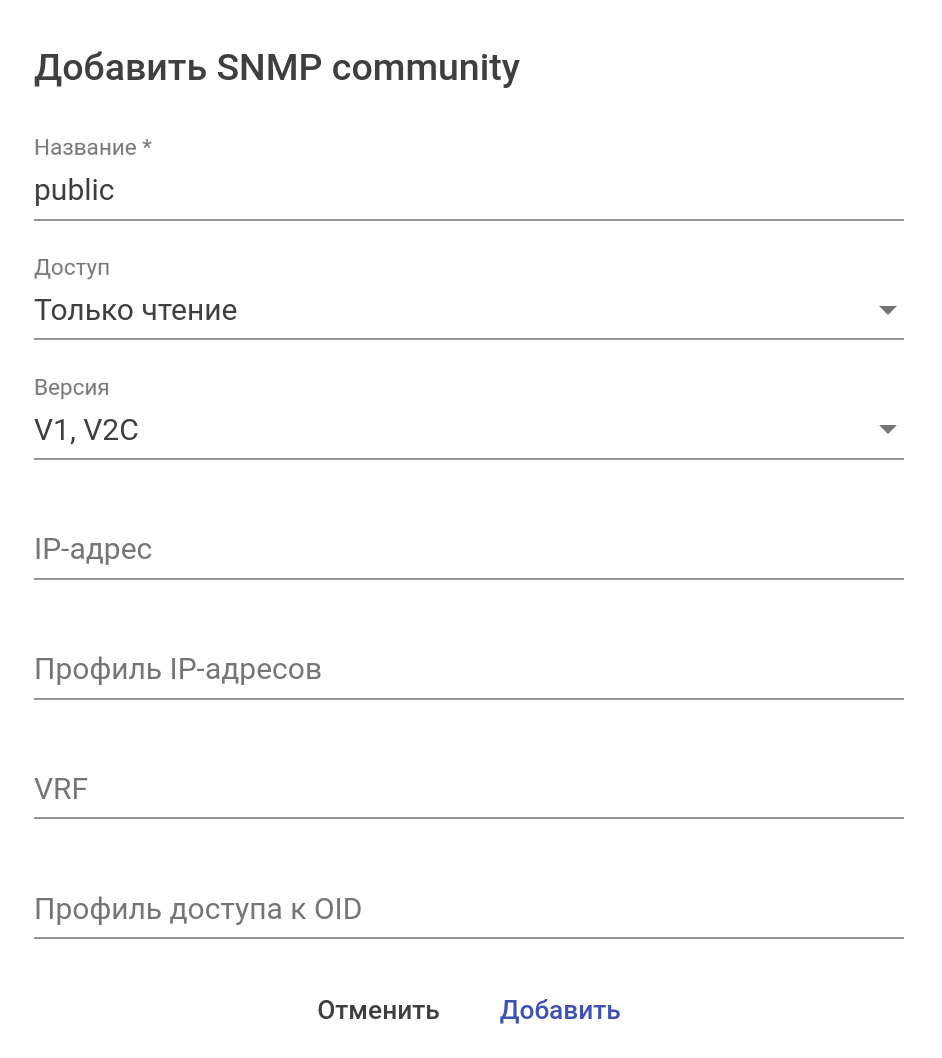942x1058 pixels.
Task: Select the Профиль IP-адресов field
Action: [x=468, y=670]
